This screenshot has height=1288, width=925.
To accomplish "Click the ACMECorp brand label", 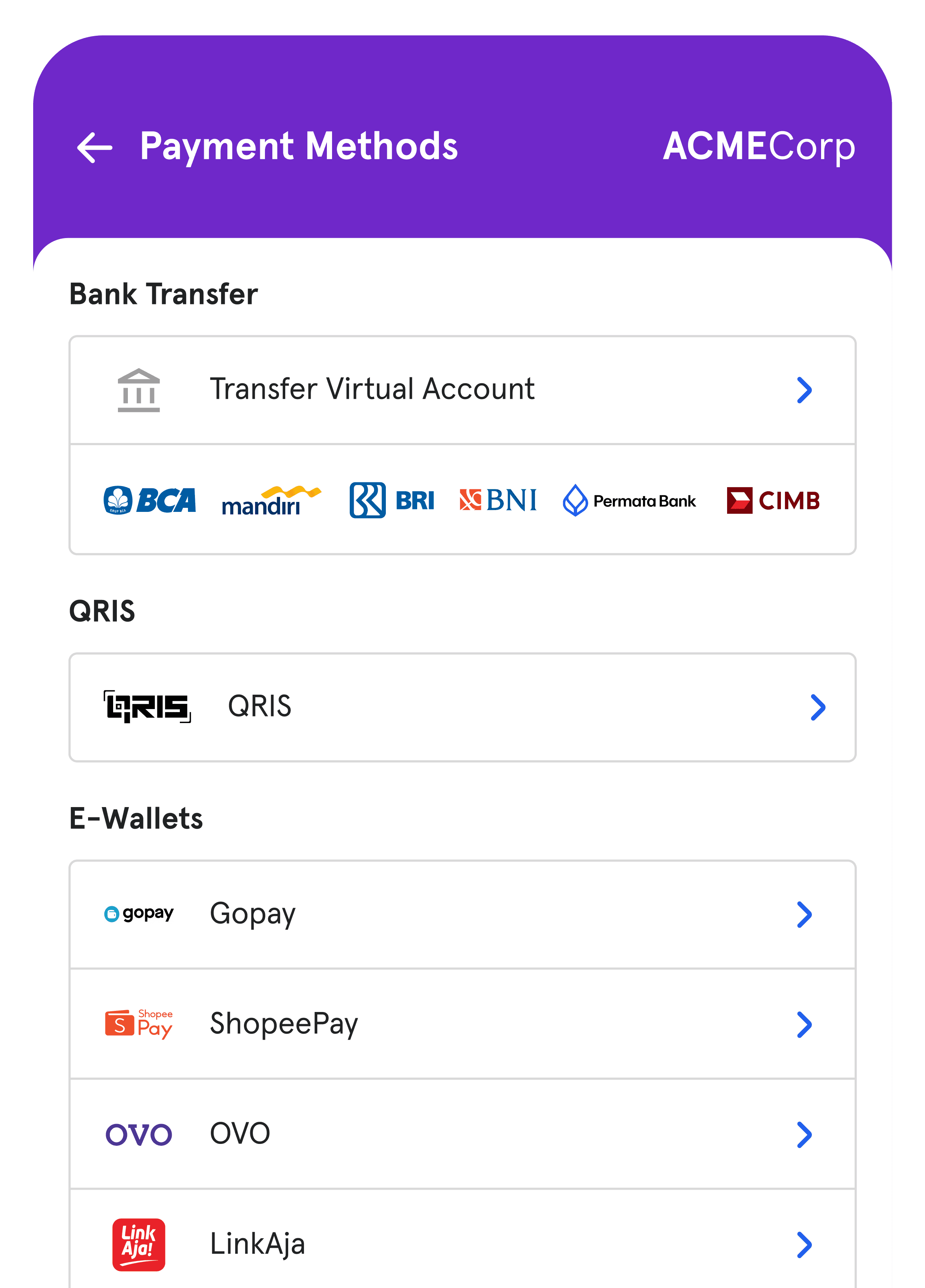I will click(x=759, y=147).
